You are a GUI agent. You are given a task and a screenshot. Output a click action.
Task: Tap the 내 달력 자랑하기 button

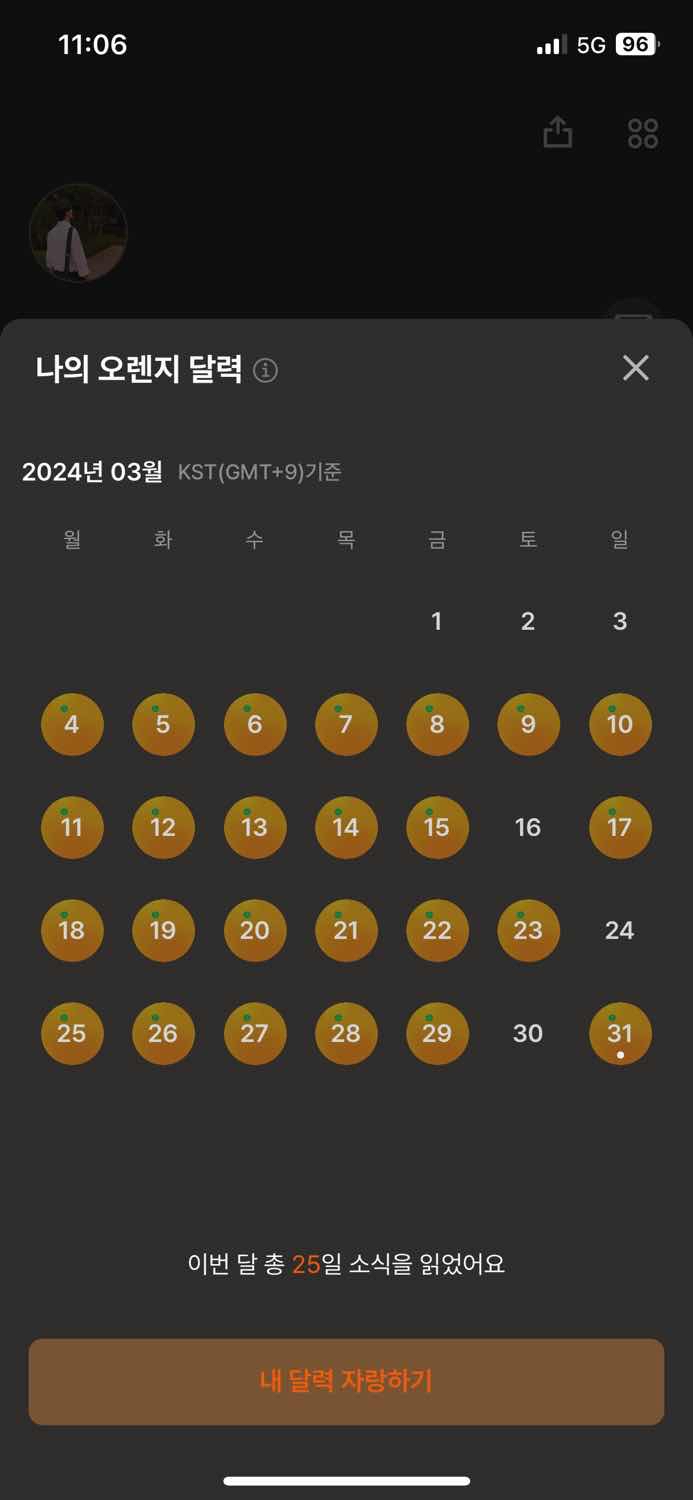346,1382
